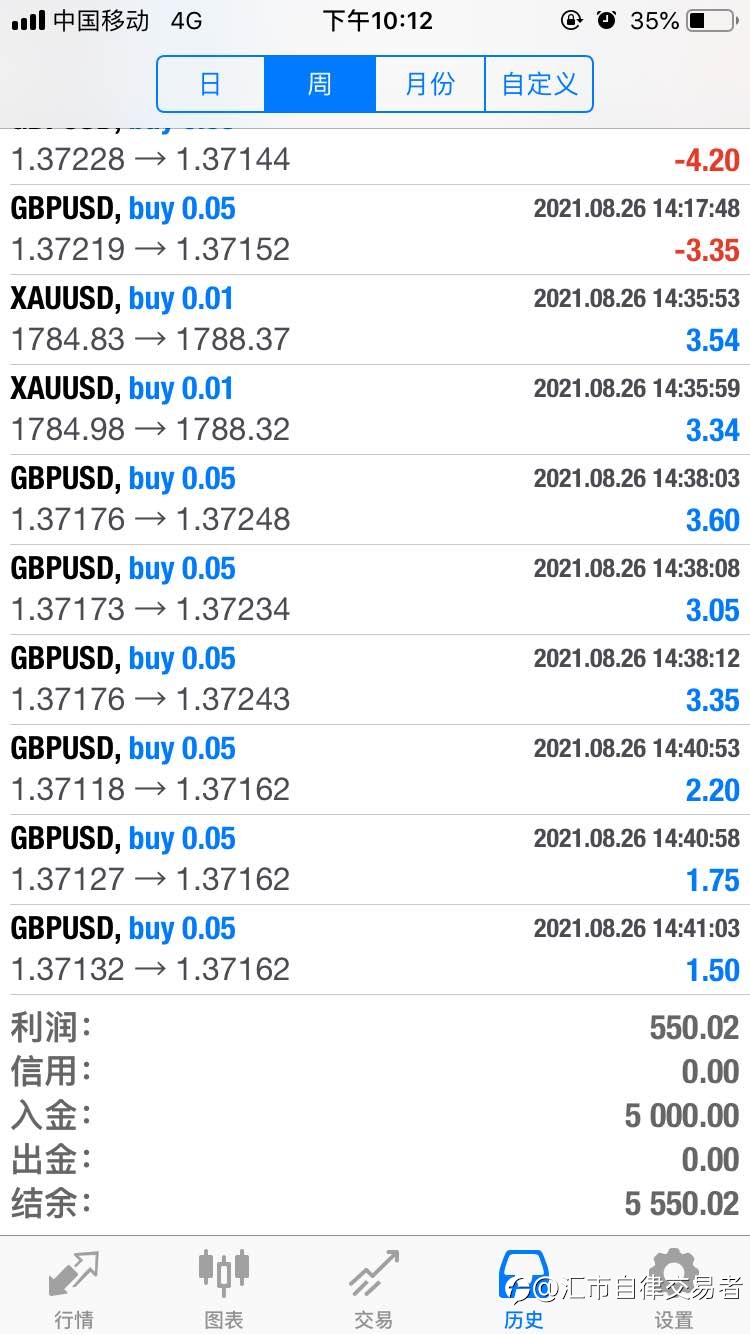Expand the GBPUSD trade with 3.60 profit

click(375, 500)
